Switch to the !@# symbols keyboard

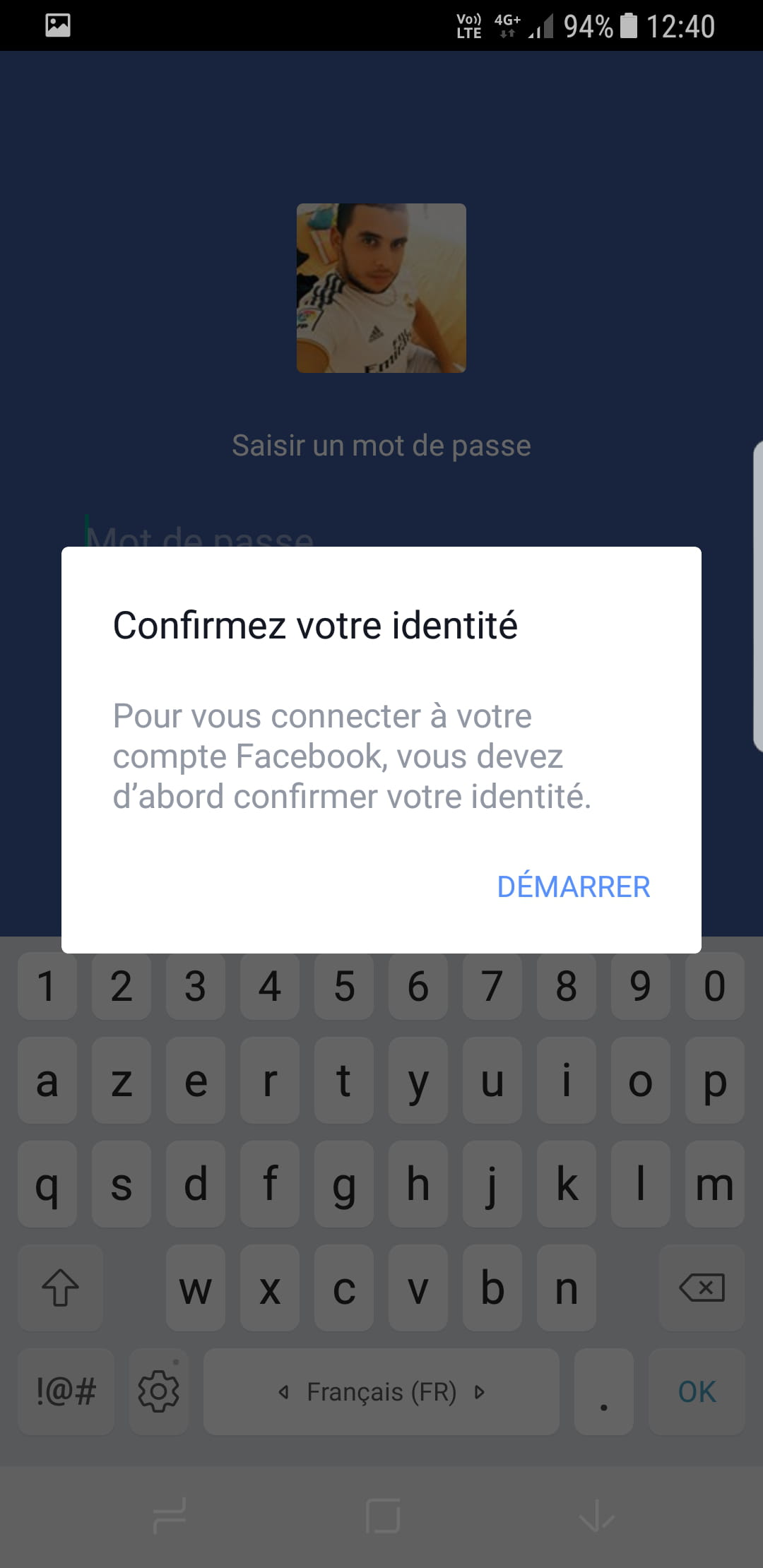pos(66,1391)
